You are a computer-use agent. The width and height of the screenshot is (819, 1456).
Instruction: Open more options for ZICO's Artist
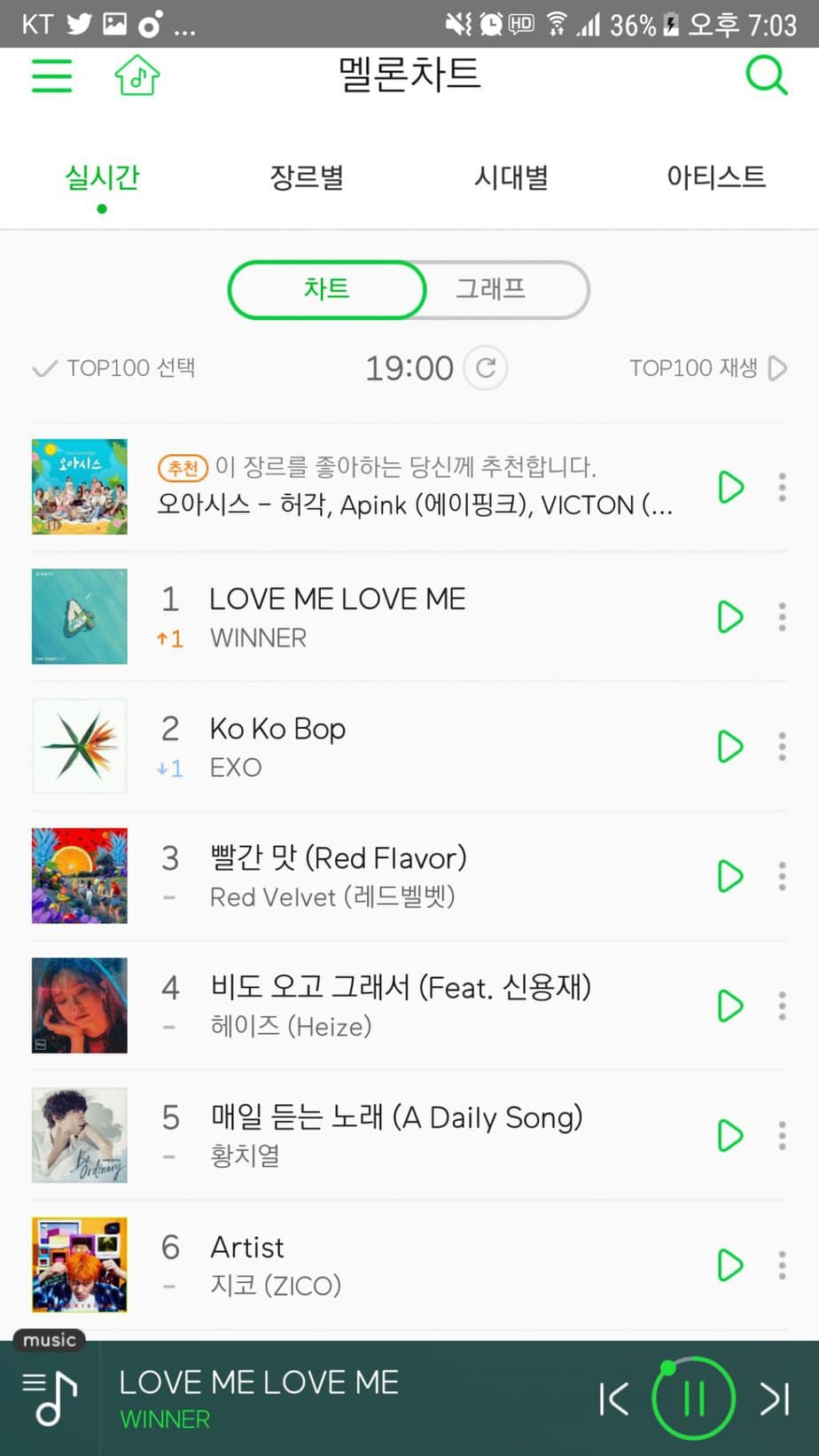point(782,1265)
